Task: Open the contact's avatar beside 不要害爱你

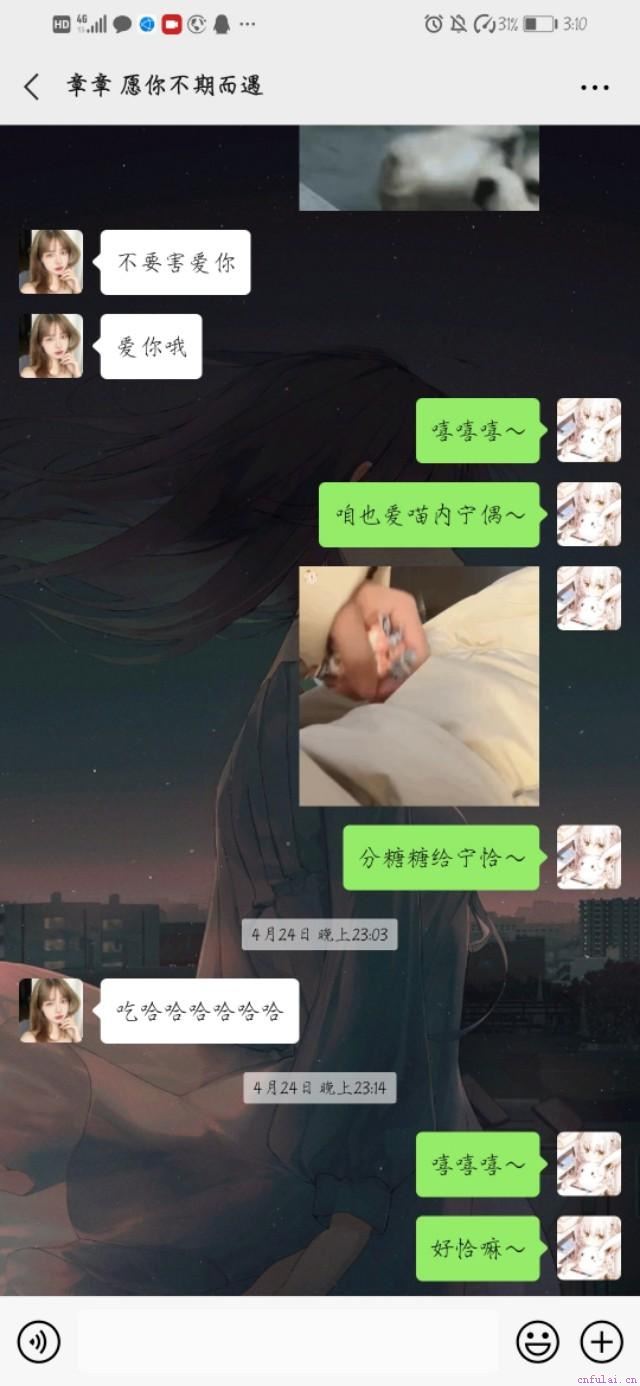Action: click(51, 262)
